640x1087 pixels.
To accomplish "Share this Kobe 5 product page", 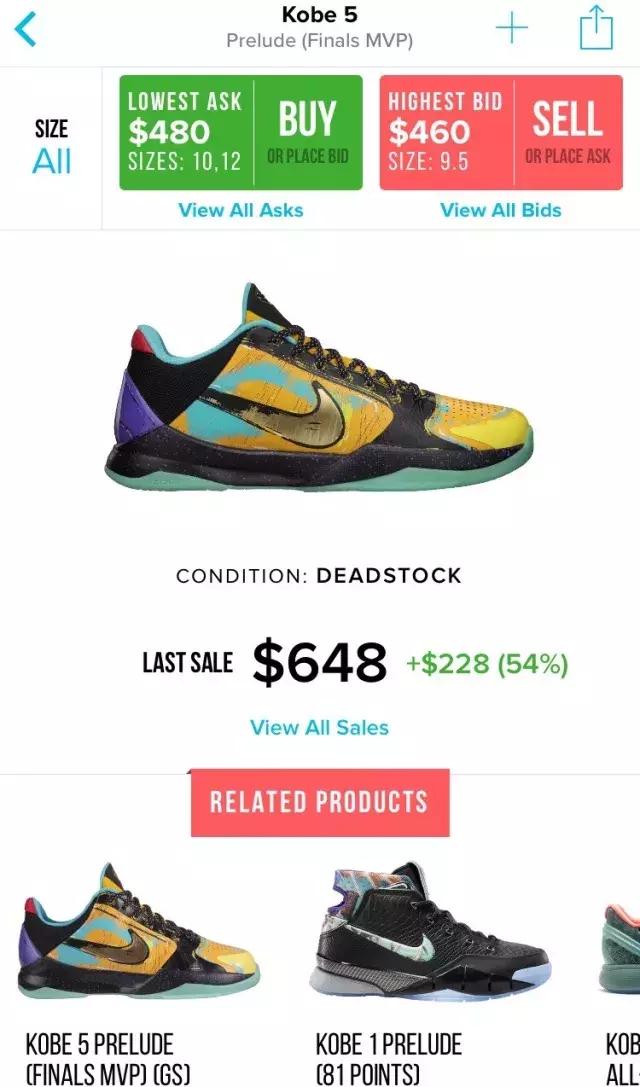I will point(596,28).
